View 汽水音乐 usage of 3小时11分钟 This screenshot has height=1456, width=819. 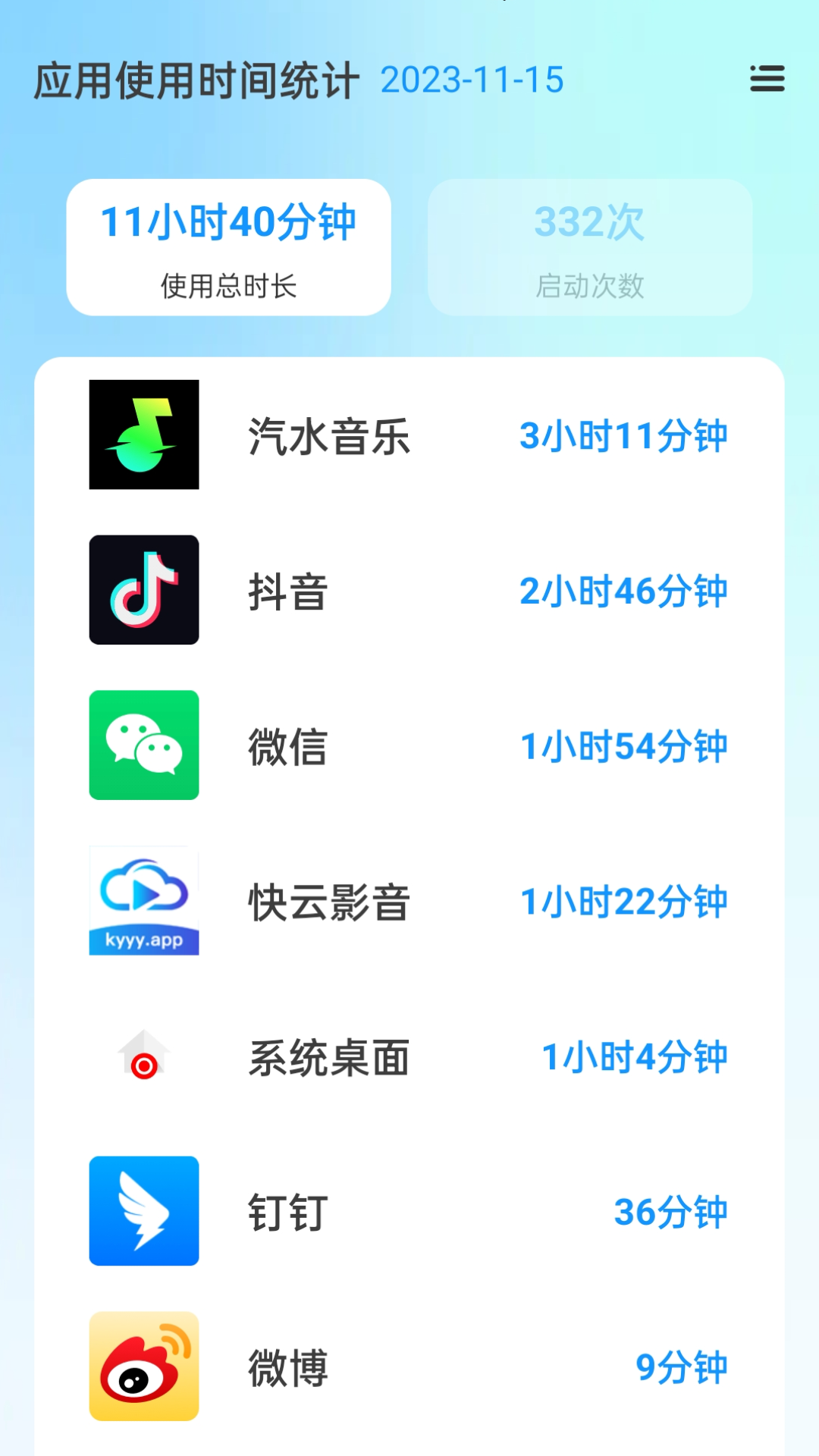tap(623, 436)
